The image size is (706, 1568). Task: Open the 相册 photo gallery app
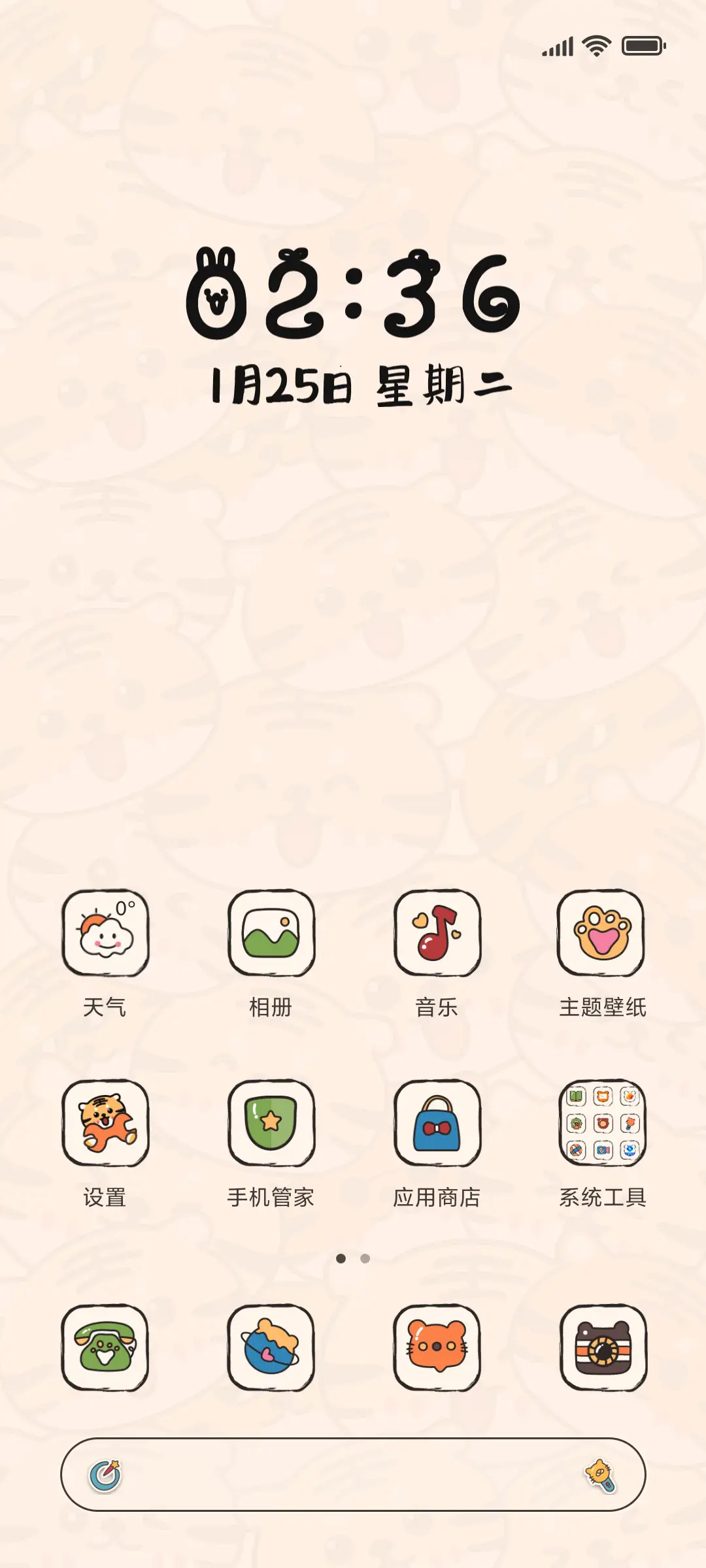coord(272,936)
